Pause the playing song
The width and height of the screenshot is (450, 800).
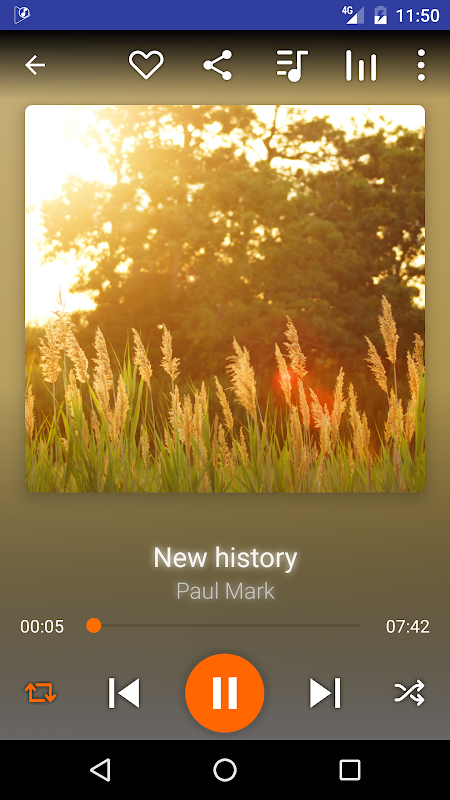pyautogui.click(x=224, y=693)
